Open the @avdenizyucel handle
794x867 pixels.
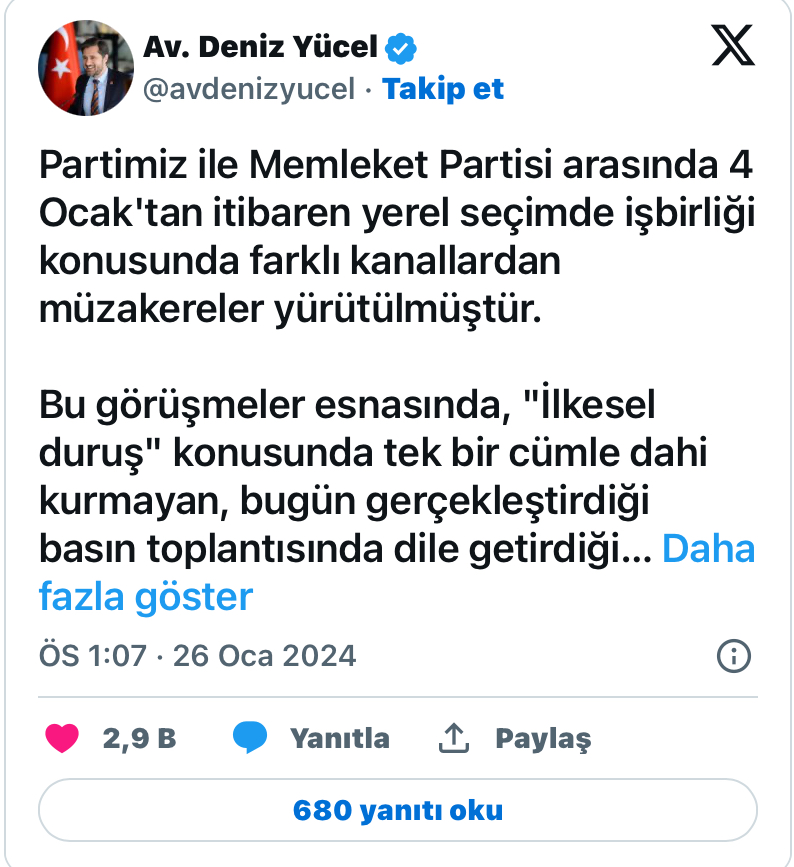tap(250, 89)
